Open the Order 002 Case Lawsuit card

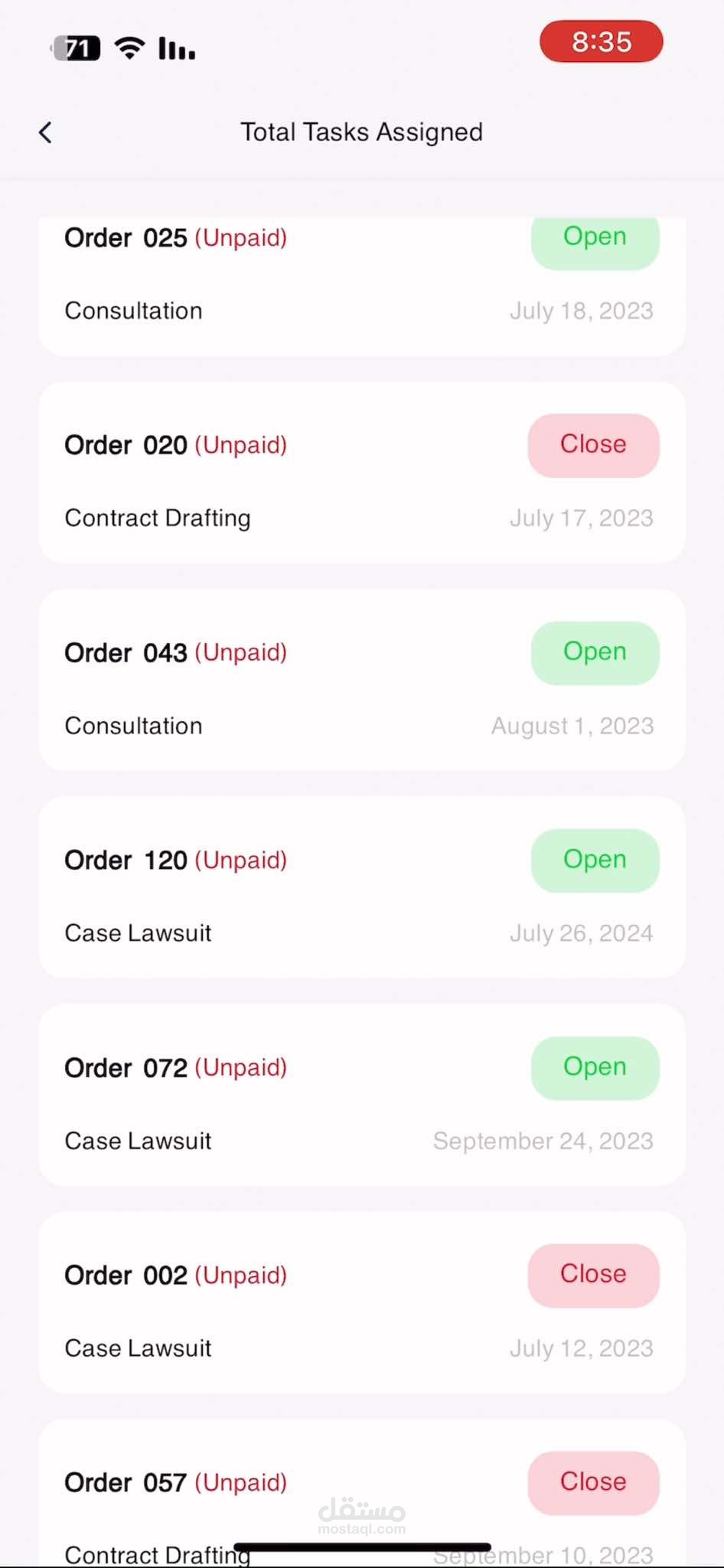[x=362, y=1303]
